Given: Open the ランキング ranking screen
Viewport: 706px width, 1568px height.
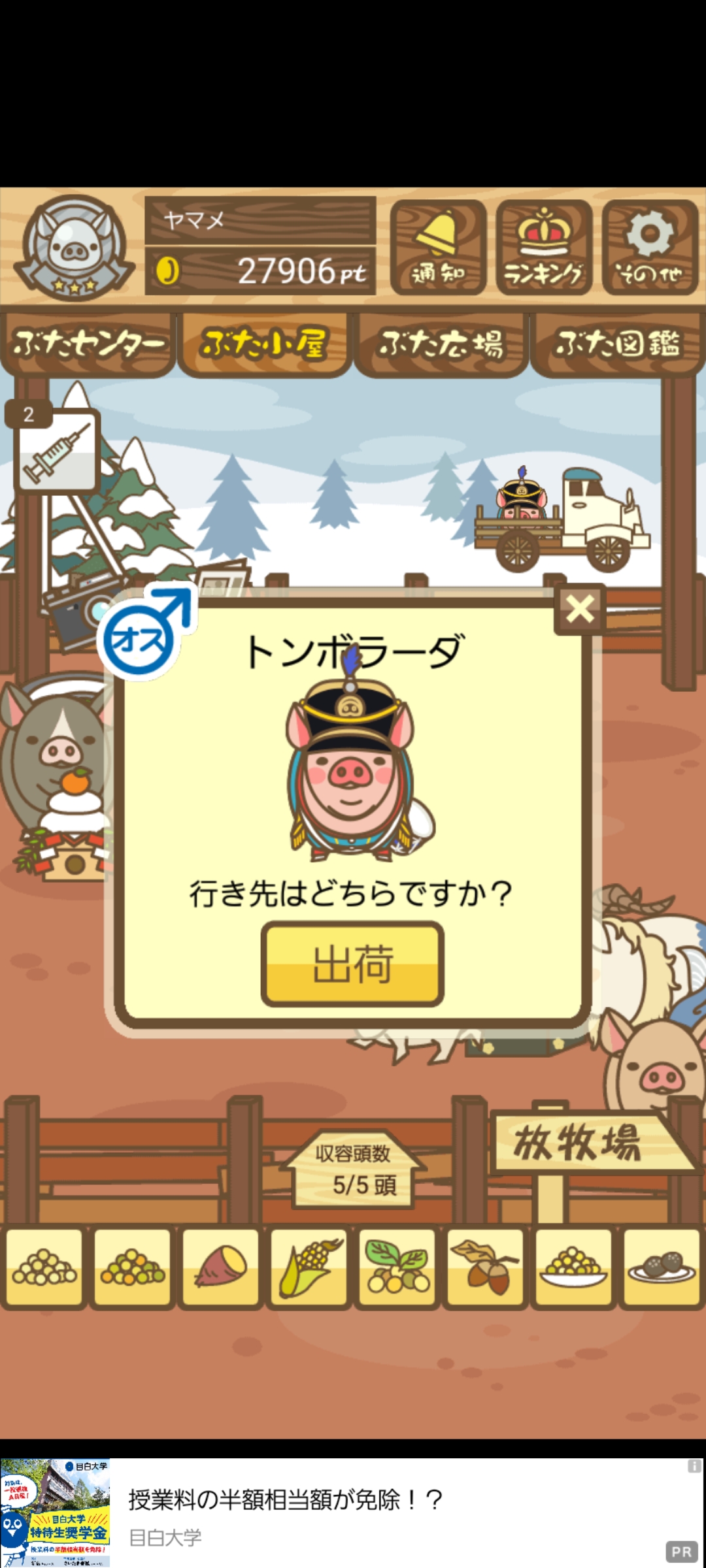Looking at the screenshot, I should tap(544, 248).
